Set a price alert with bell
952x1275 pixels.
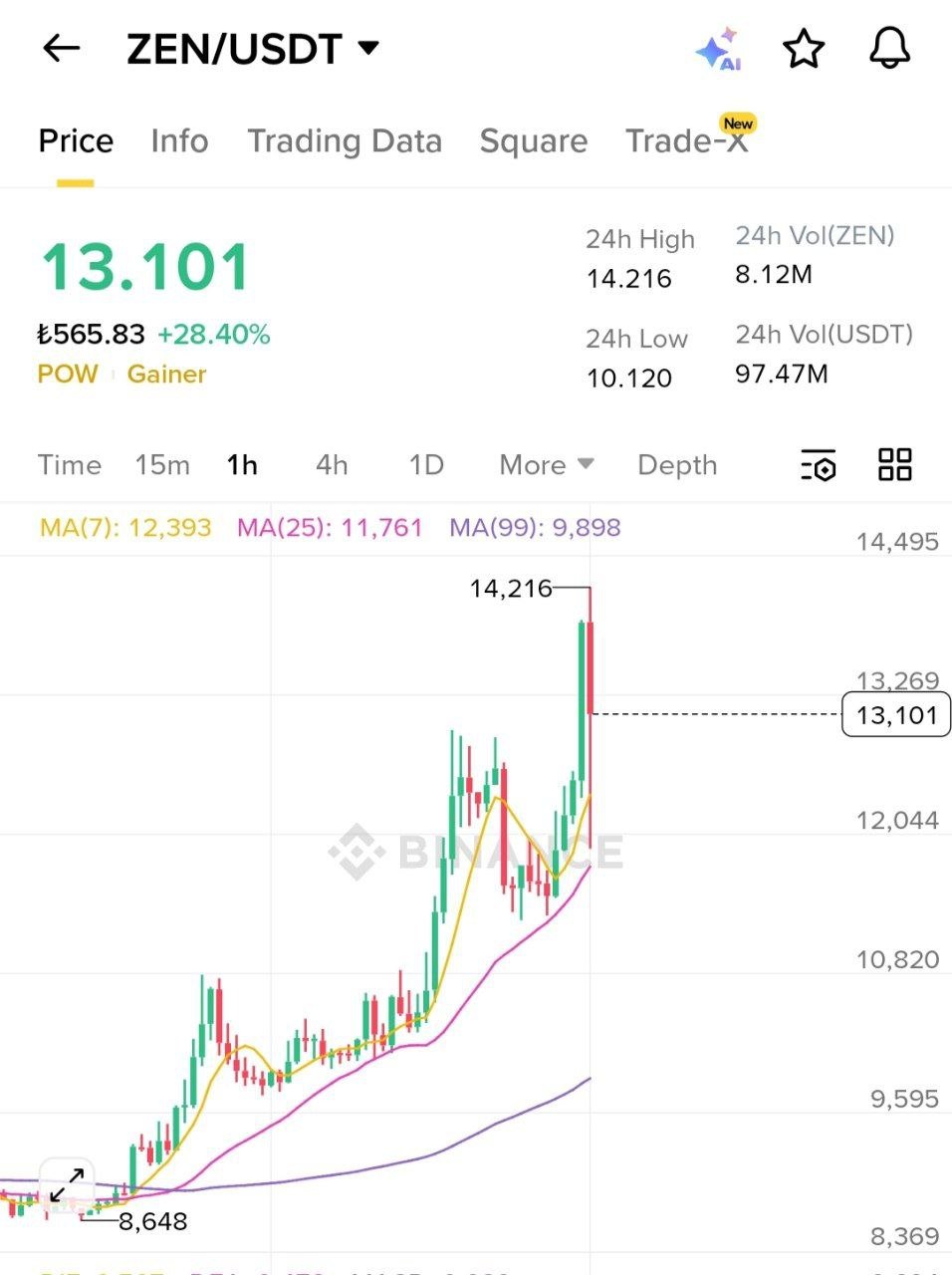(889, 48)
